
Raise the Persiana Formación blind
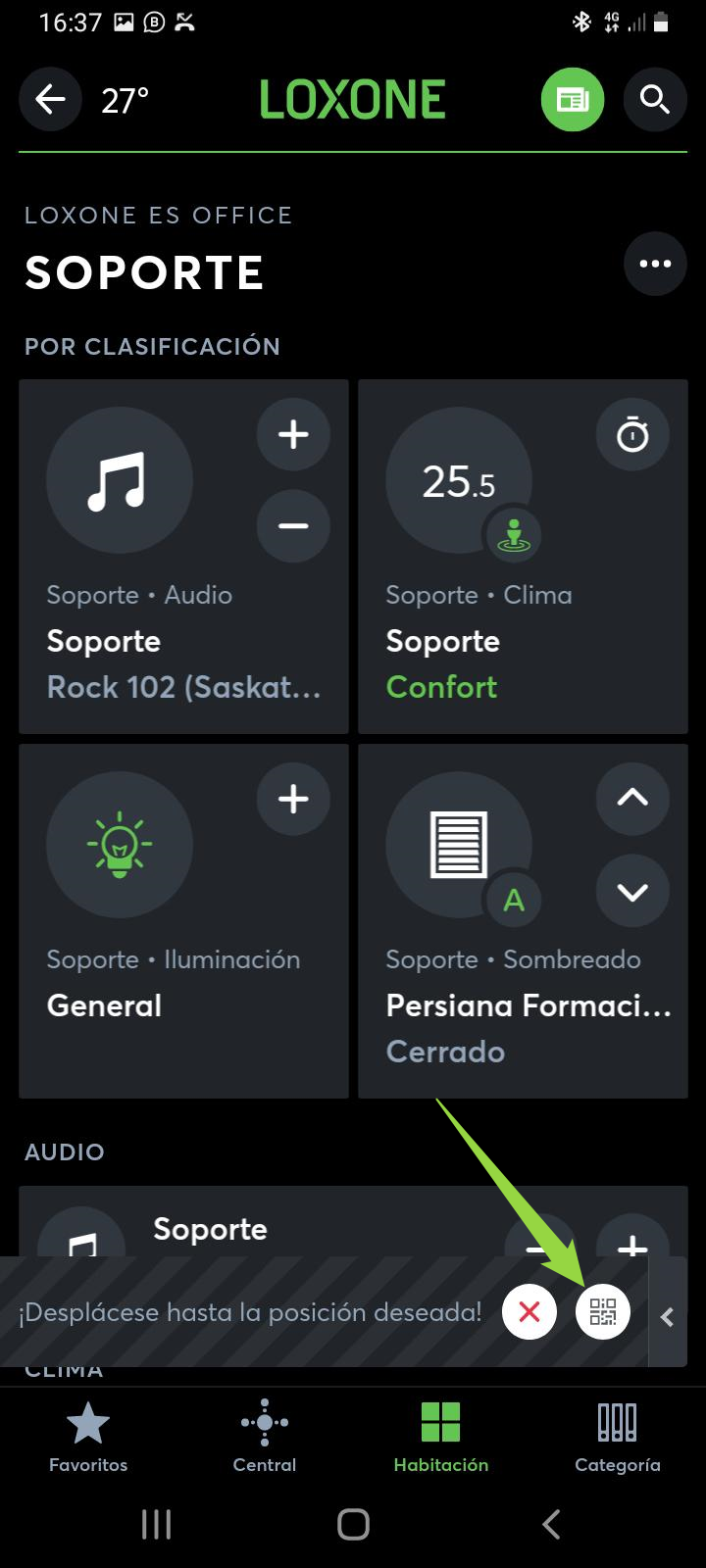(632, 798)
